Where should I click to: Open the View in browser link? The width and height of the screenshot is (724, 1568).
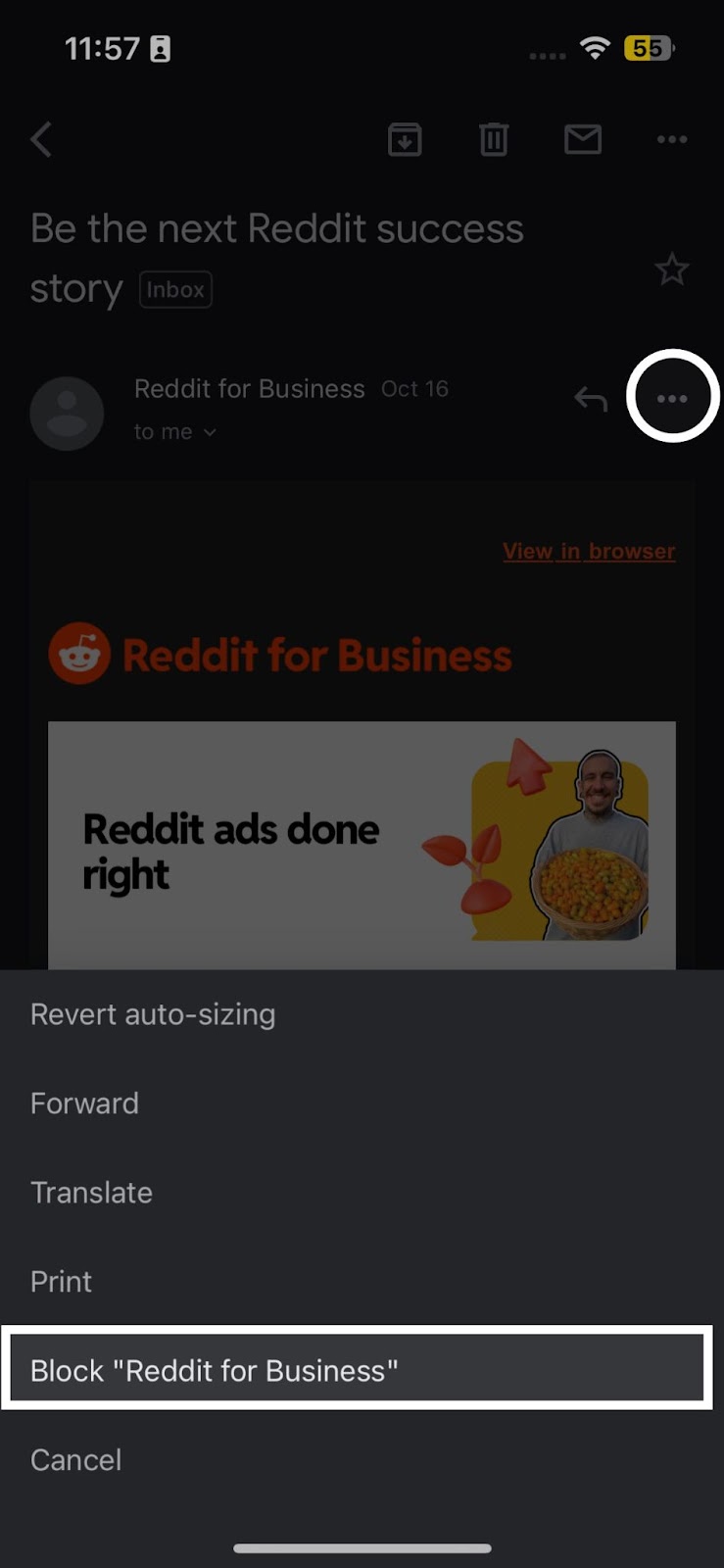pyautogui.click(x=589, y=551)
